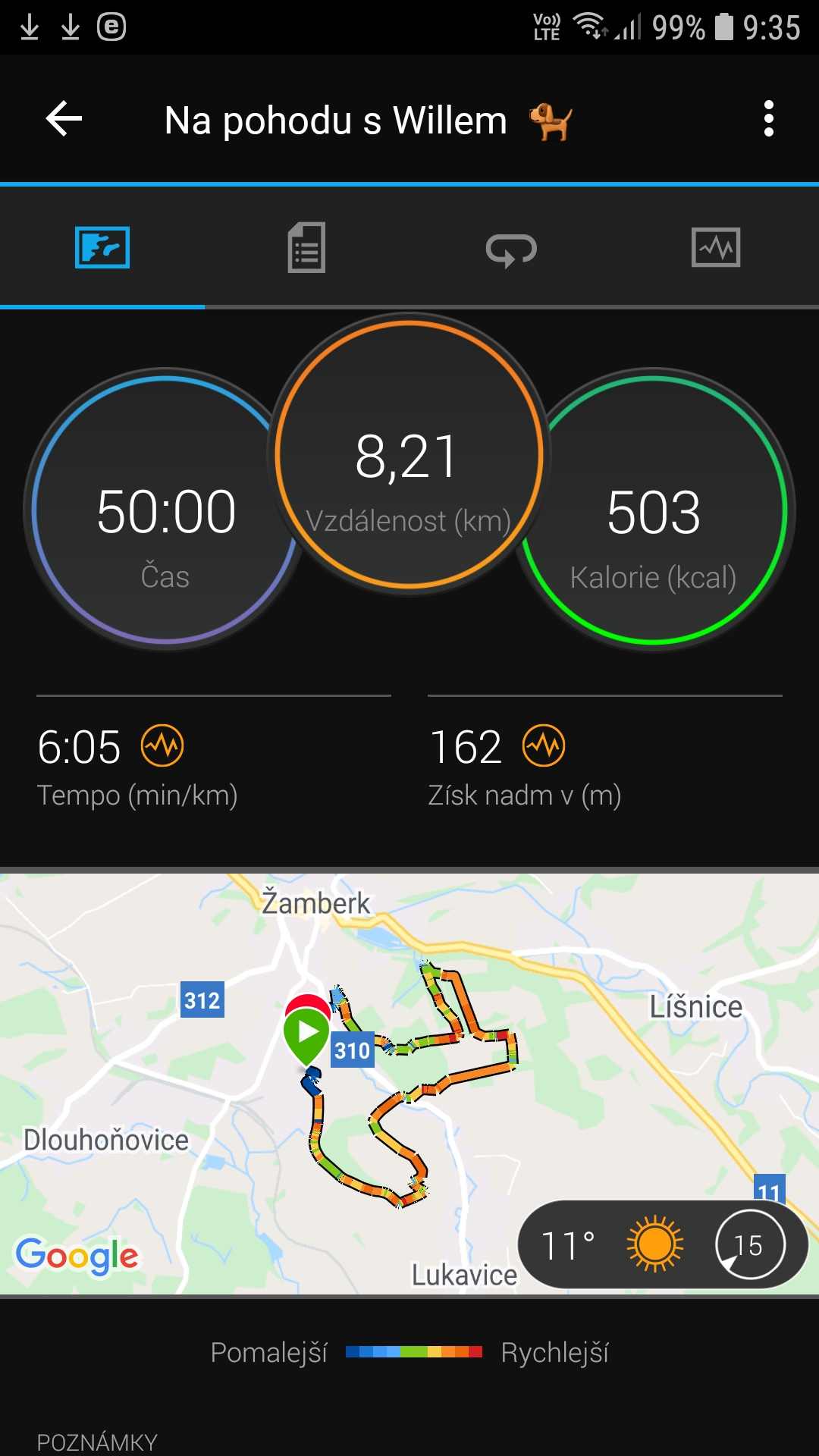This screenshot has height=1456, width=819.
Task: Go back using the arrow
Action: pyautogui.click(x=64, y=119)
